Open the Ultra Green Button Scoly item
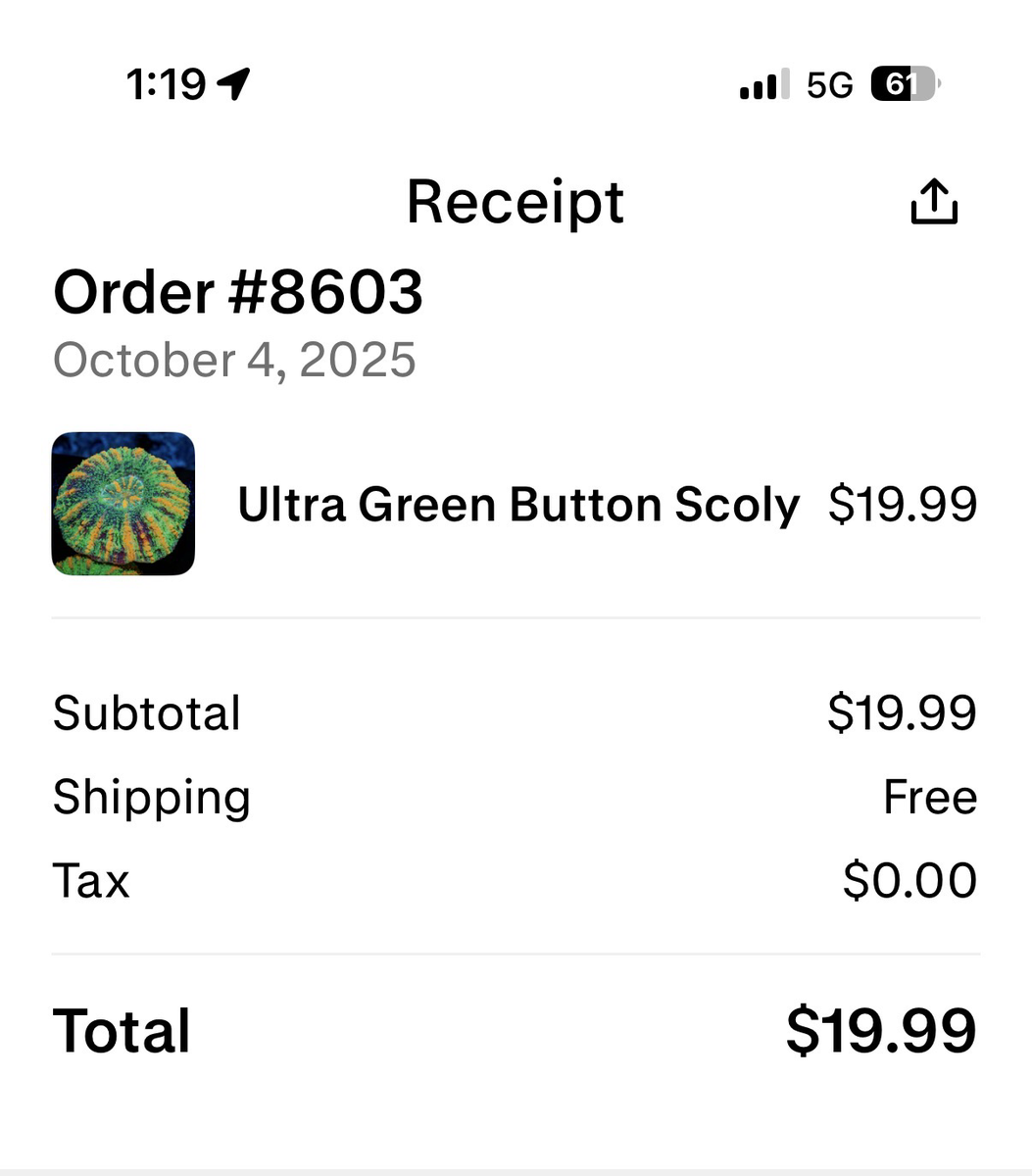 click(517, 505)
